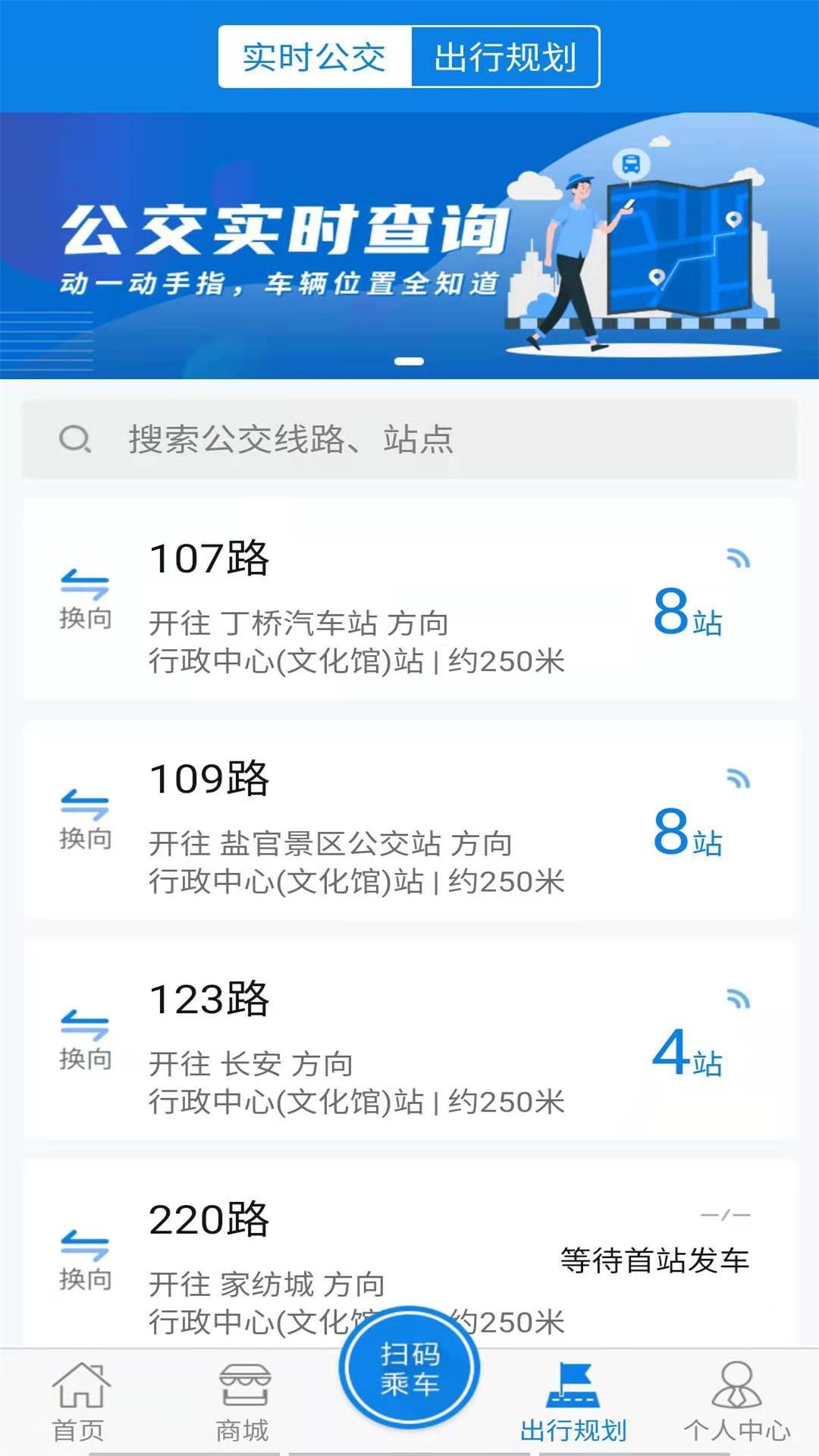This screenshot has width=819, height=1456.
Task: Select the 实时公交 tab
Action: (312, 57)
